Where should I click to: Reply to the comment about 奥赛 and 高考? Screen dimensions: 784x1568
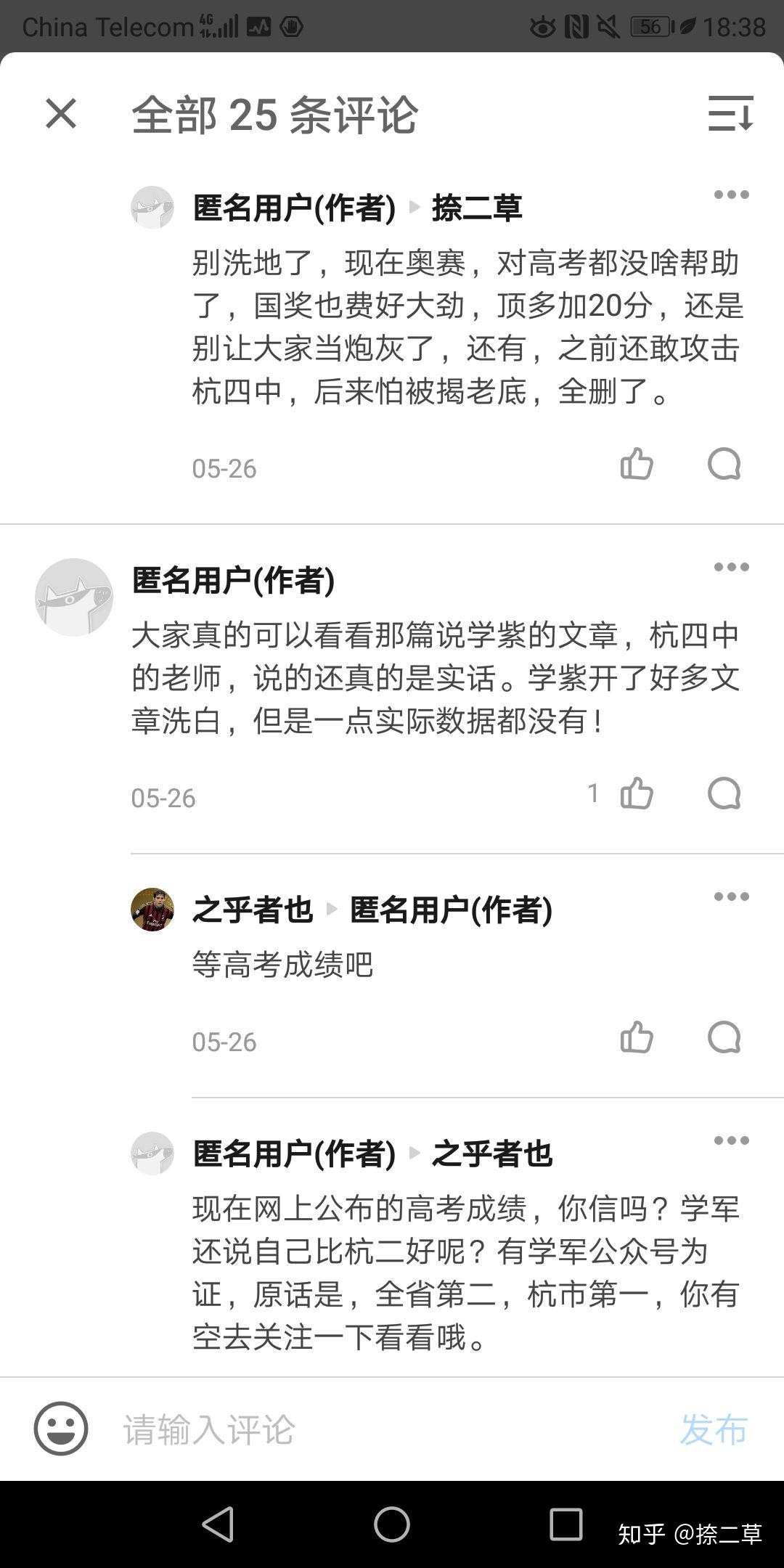pos(724,464)
